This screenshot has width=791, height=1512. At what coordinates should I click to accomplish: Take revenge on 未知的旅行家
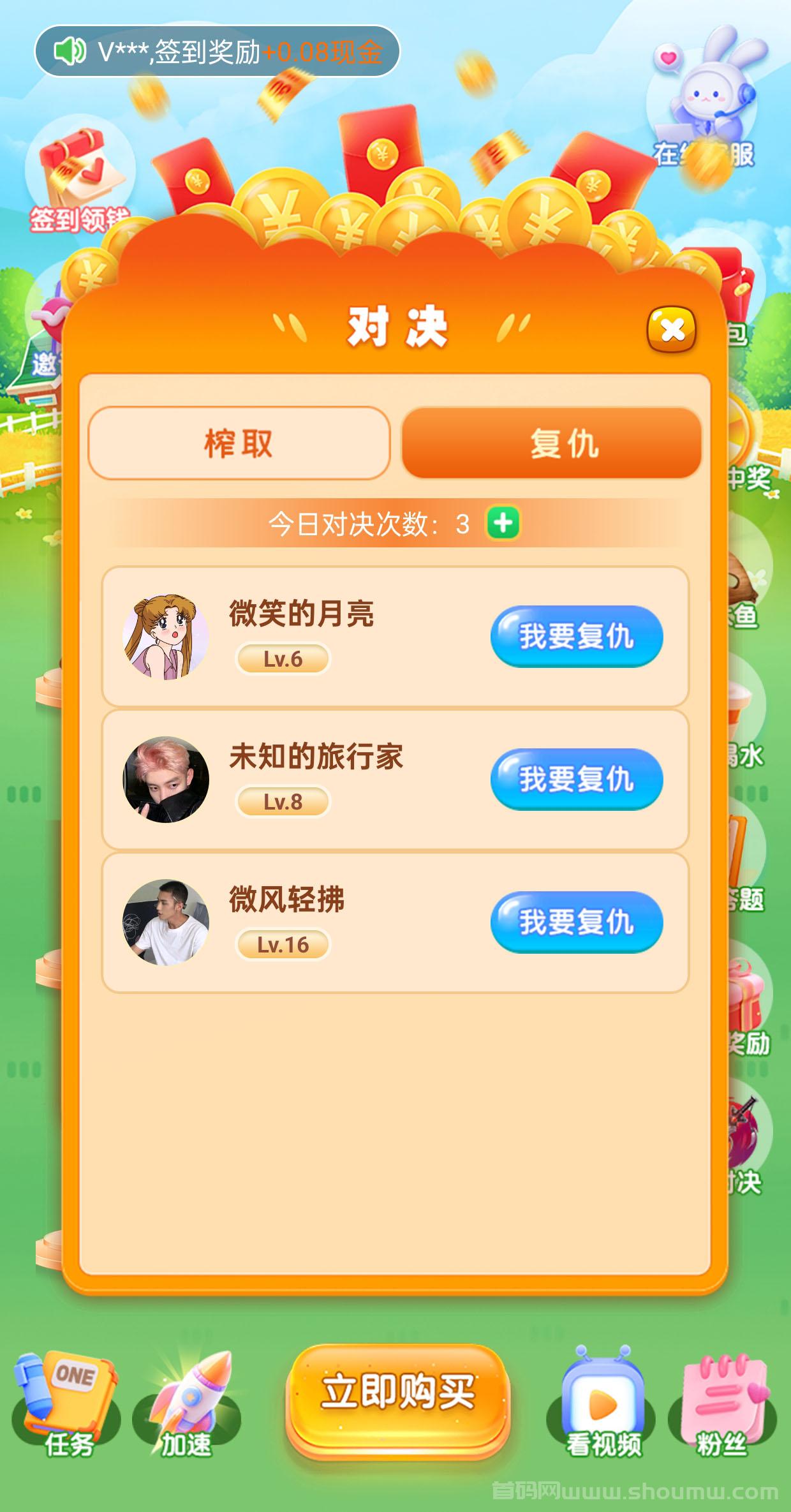(577, 780)
